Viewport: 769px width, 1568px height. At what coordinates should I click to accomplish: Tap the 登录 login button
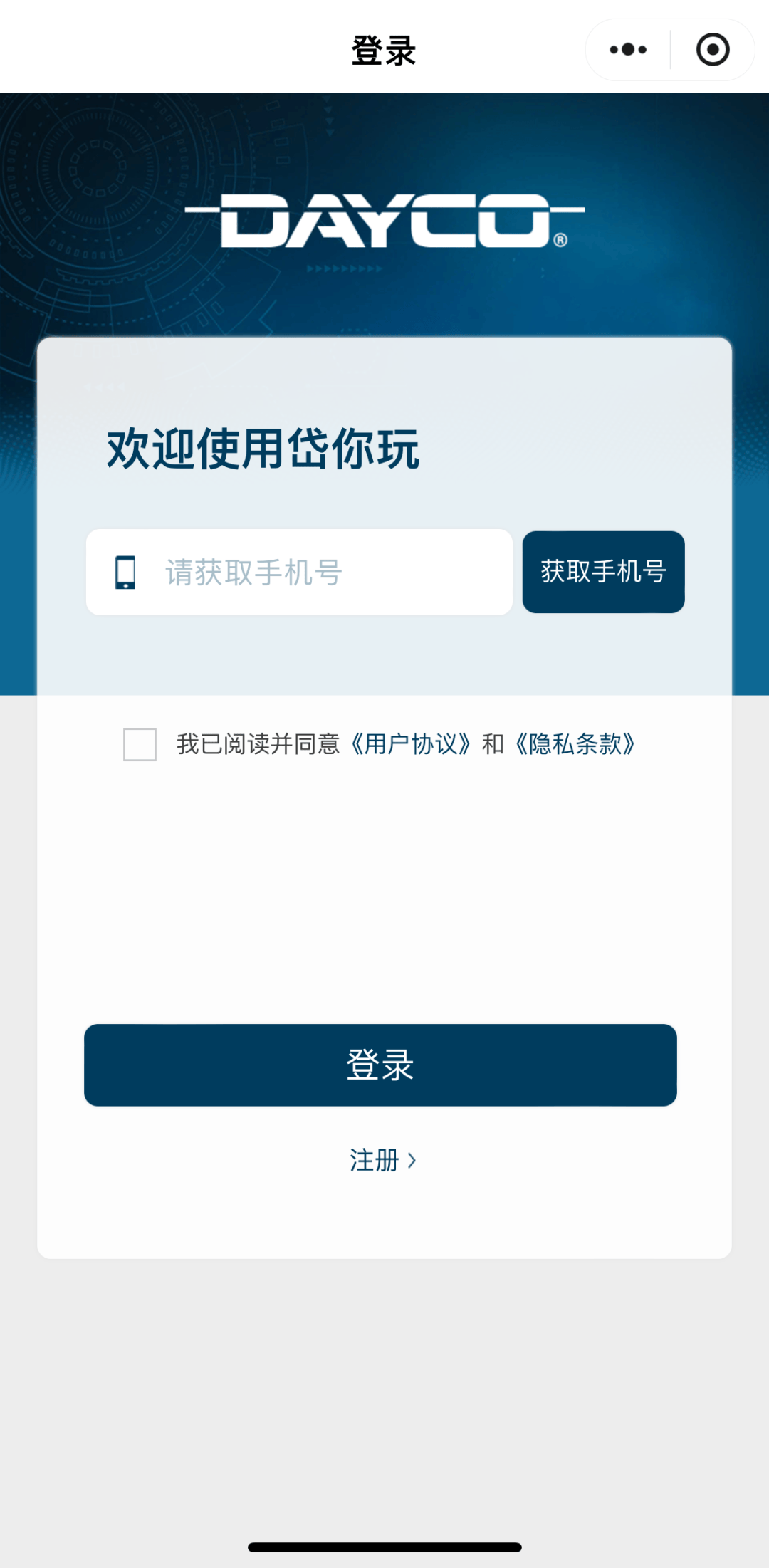point(380,1065)
